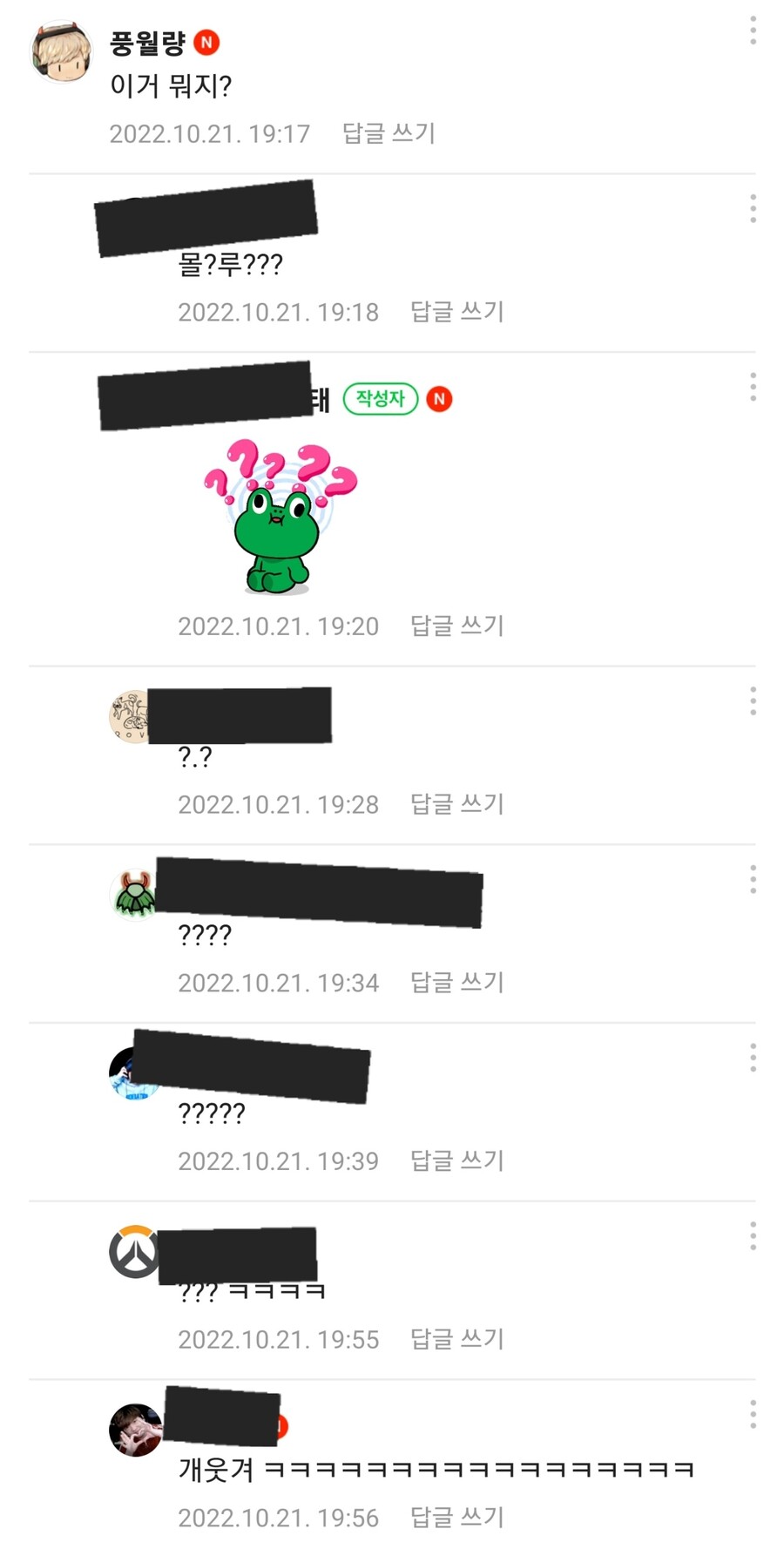
Task: Open overflow menu on 19:34 comment
Action: click(753, 879)
